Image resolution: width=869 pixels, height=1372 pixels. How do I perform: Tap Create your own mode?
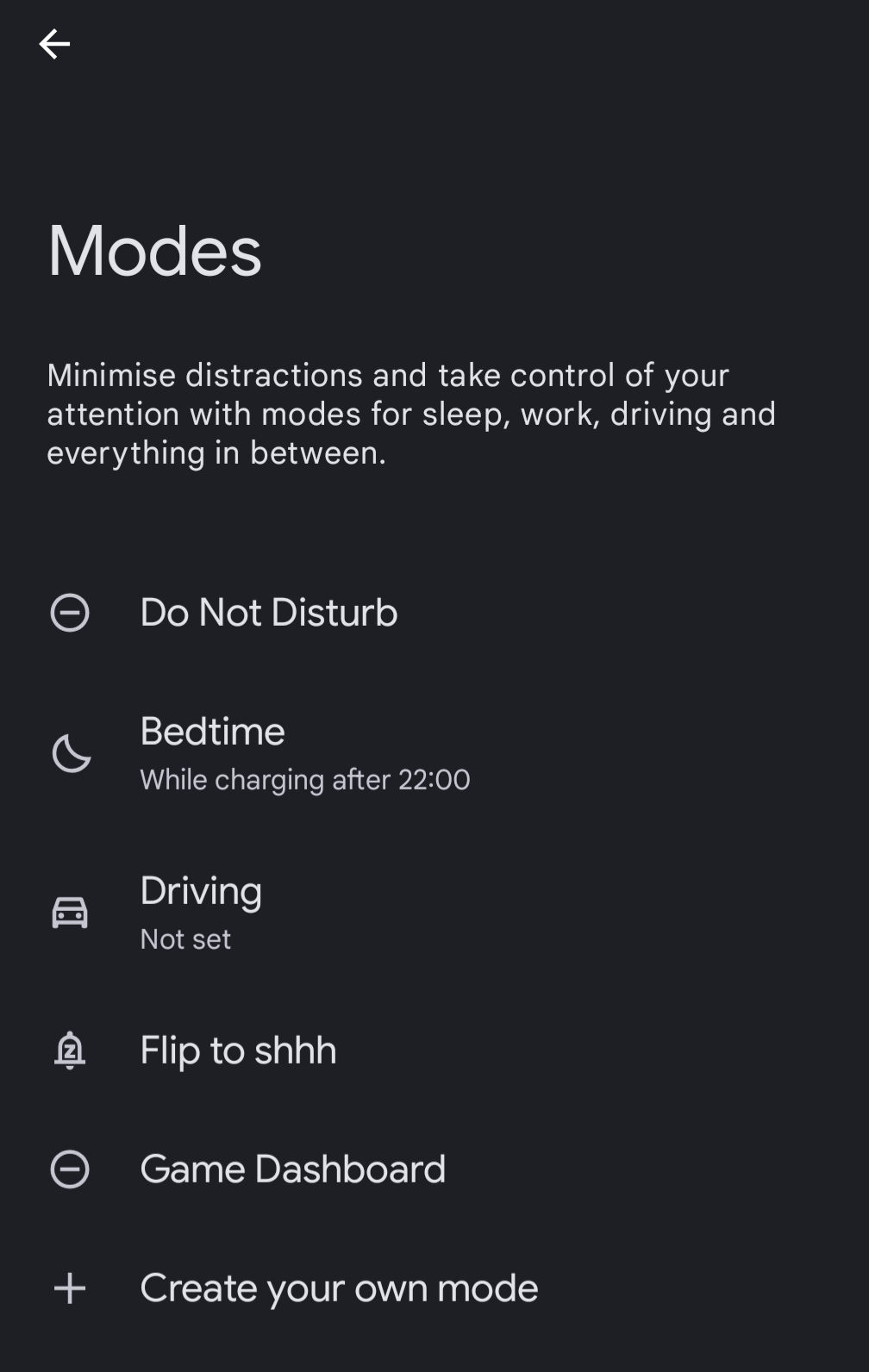tap(338, 1288)
